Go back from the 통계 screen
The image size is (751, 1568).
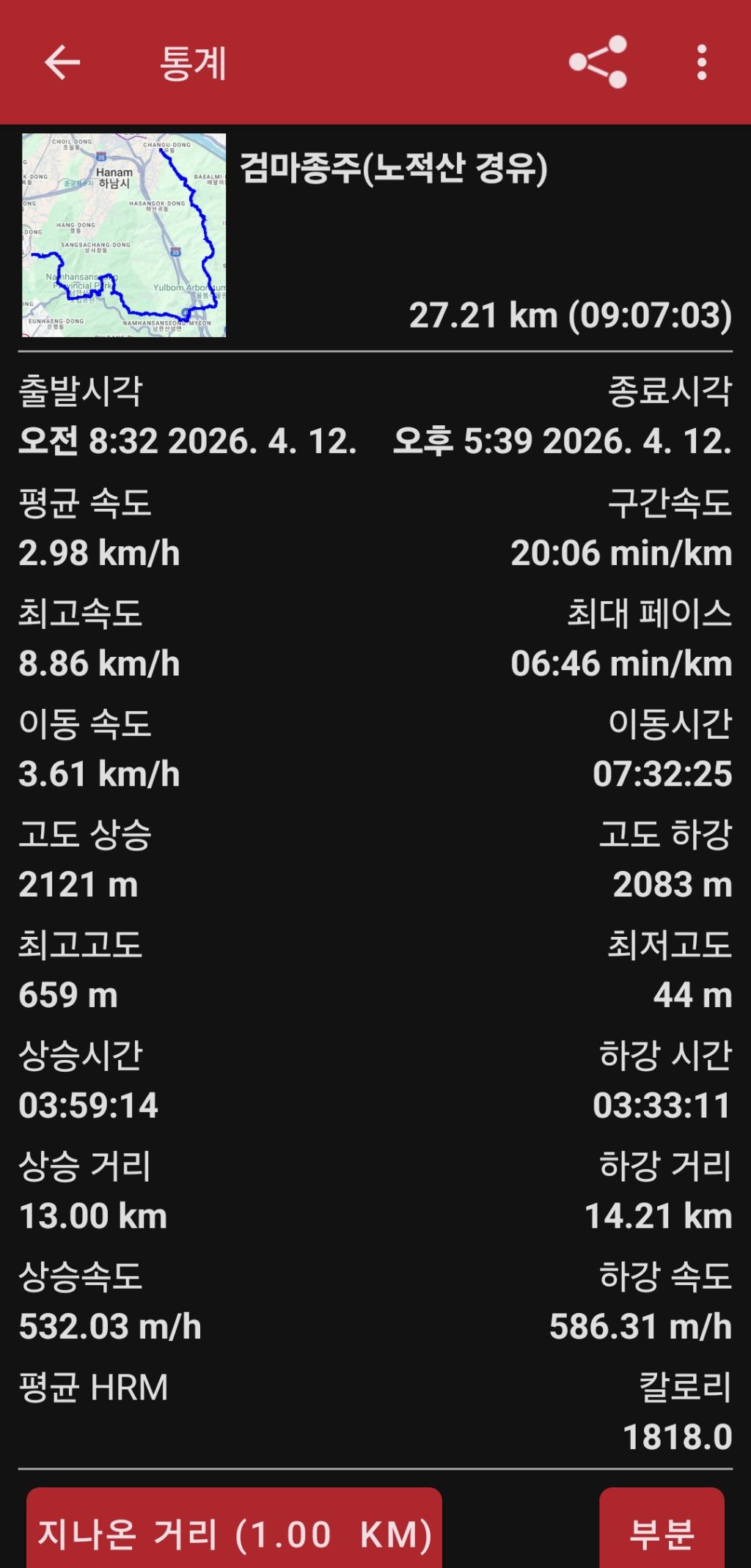[x=62, y=62]
